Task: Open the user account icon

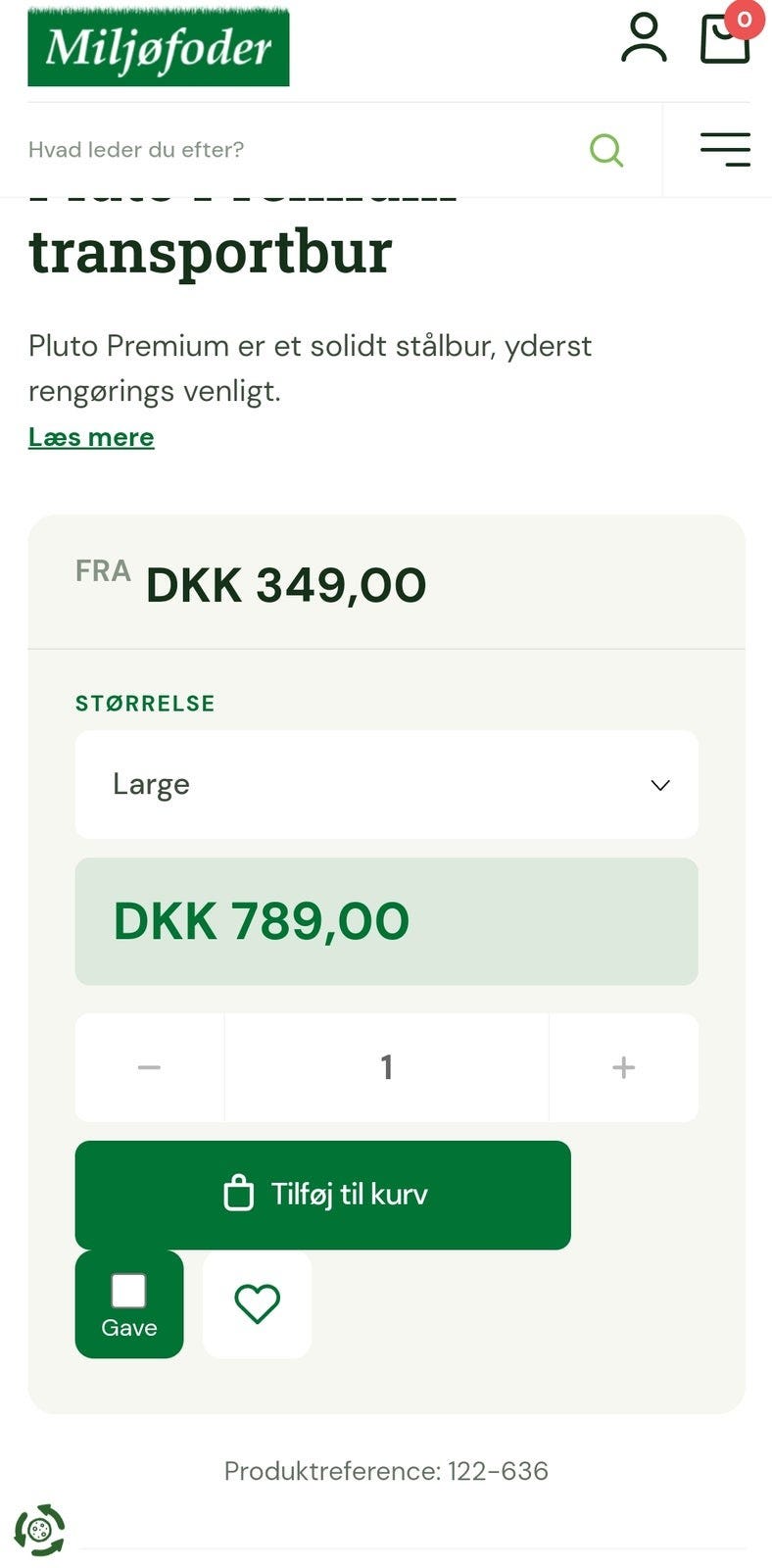Action: [644, 38]
